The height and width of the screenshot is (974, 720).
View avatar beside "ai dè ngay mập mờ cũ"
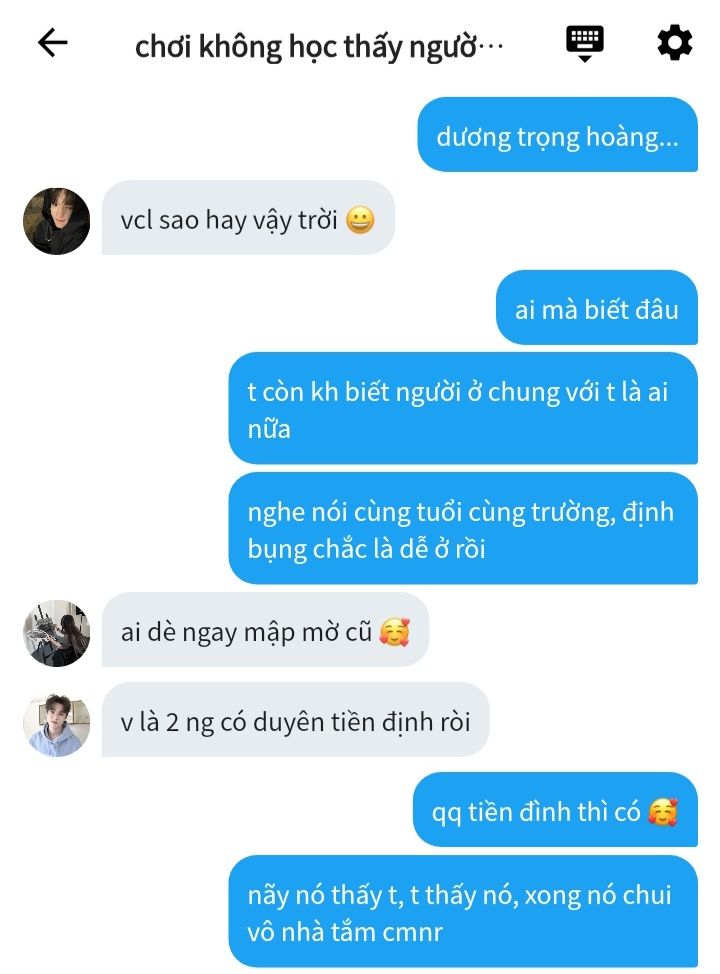pyautogui.click(x=57, y=633)
